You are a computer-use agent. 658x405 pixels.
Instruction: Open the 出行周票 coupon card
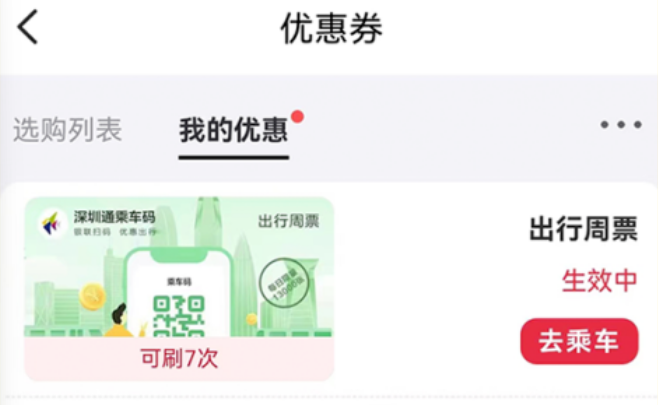[x=179, y=288]
